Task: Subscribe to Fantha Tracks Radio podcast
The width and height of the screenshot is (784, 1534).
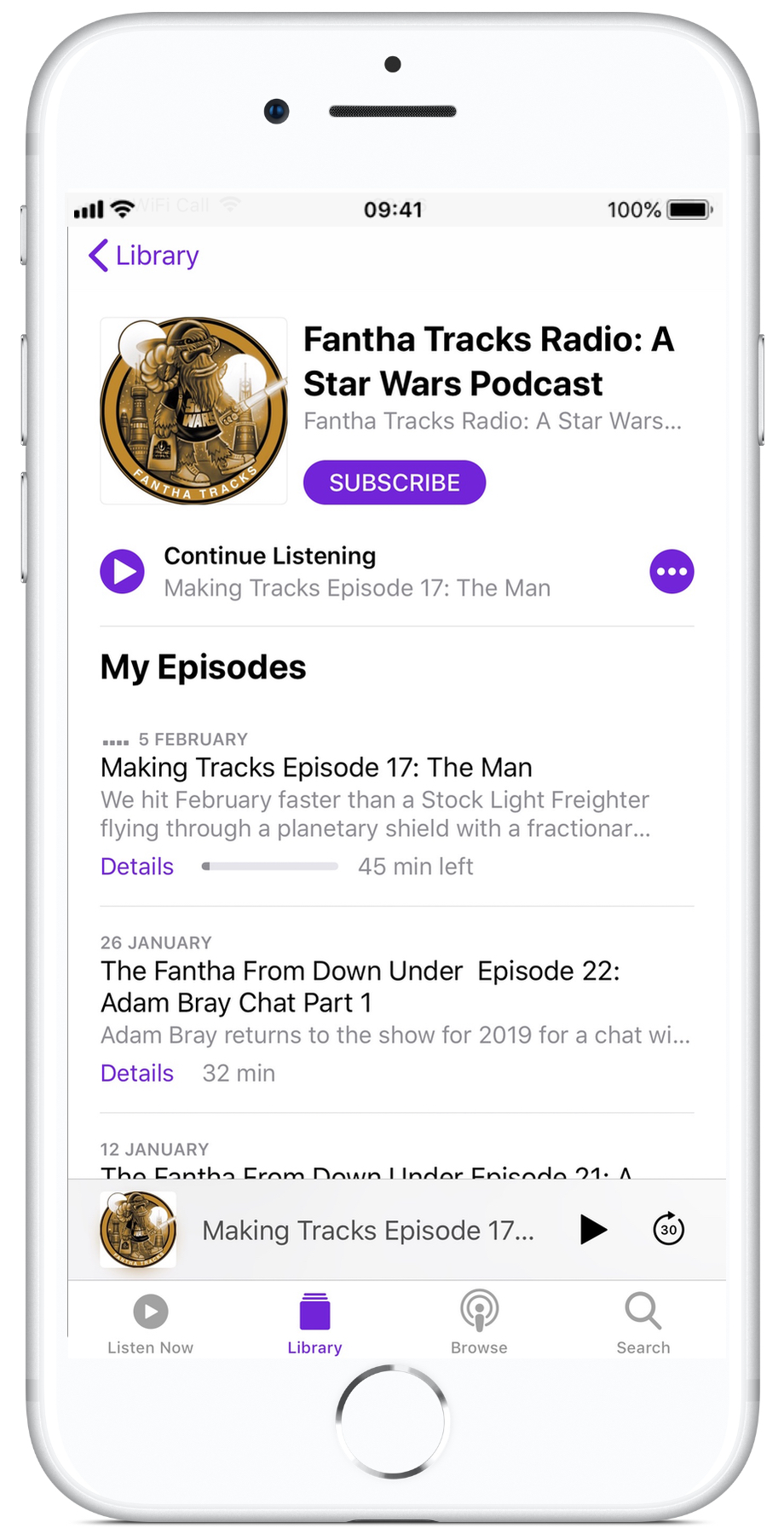Action: coord(394,483)
